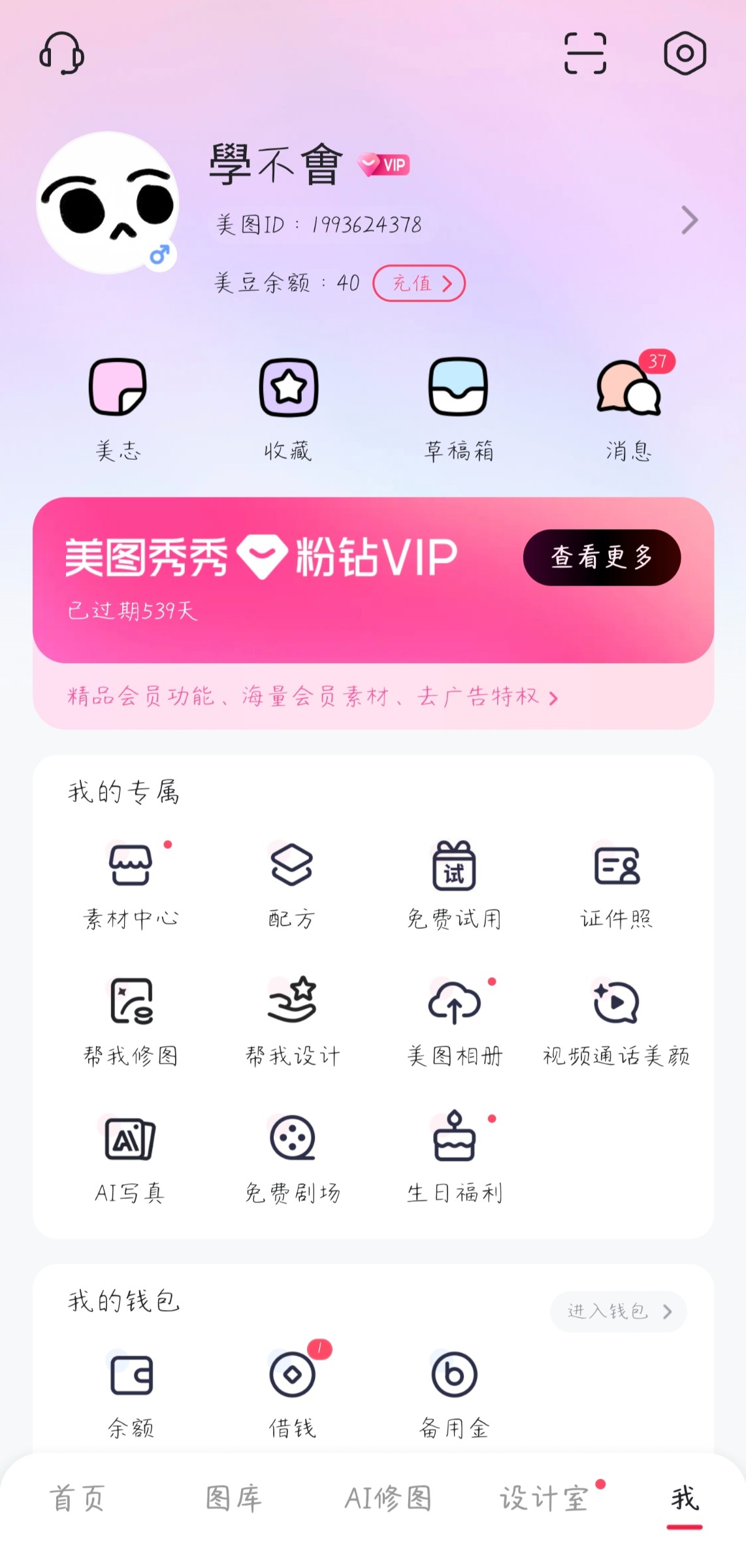Screen dimensions: 746x1568
Task: Switch to the 图库 tab
Action: [233, 1497]
